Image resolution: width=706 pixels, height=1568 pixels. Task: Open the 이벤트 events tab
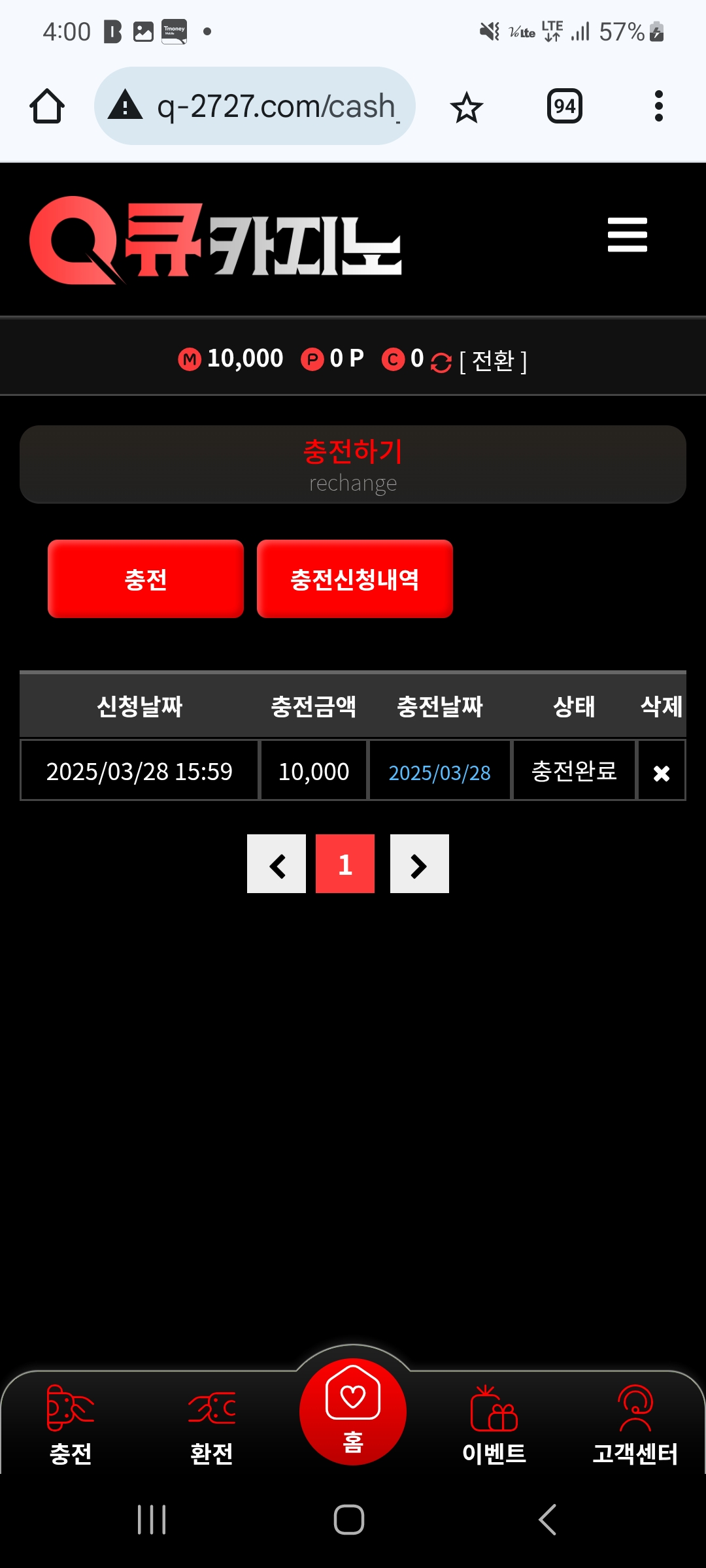(x=494, y=1427)
